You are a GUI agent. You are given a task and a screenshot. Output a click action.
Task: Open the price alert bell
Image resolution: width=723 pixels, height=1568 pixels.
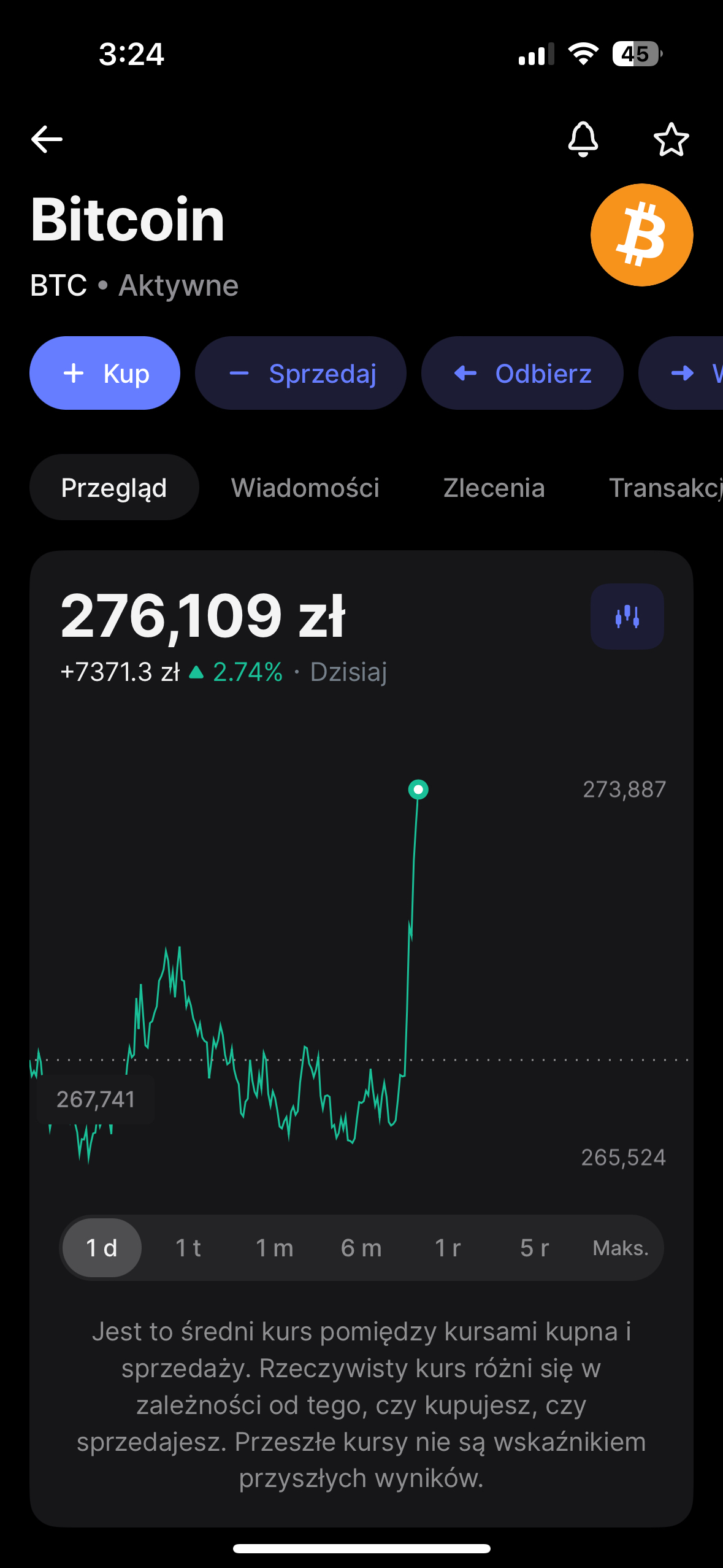click(x=583, y=139)
